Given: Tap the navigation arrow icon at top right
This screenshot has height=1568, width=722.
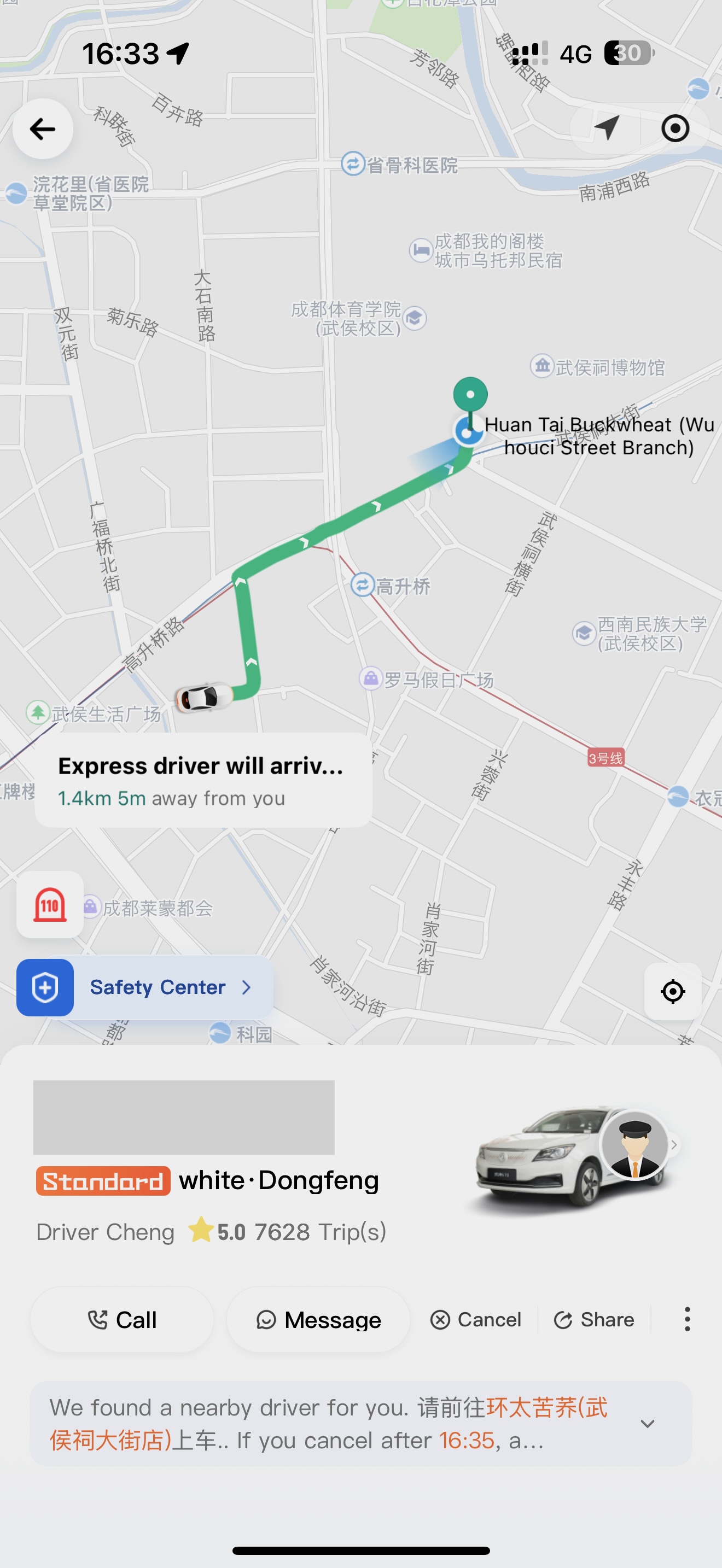Looking at the screenshot, I should pyautogui.click(x=607, y=128).
